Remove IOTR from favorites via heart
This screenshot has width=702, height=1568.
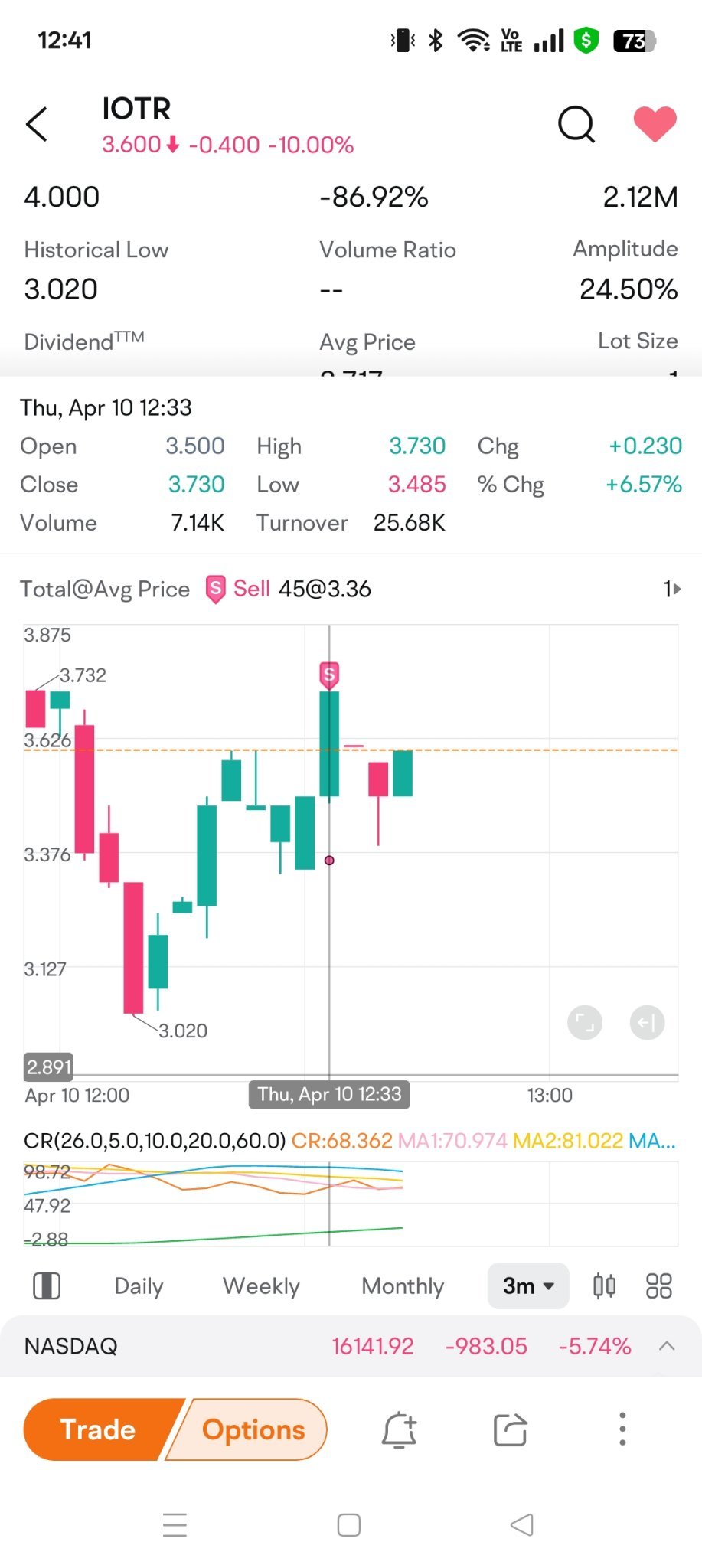pos(655,123)
